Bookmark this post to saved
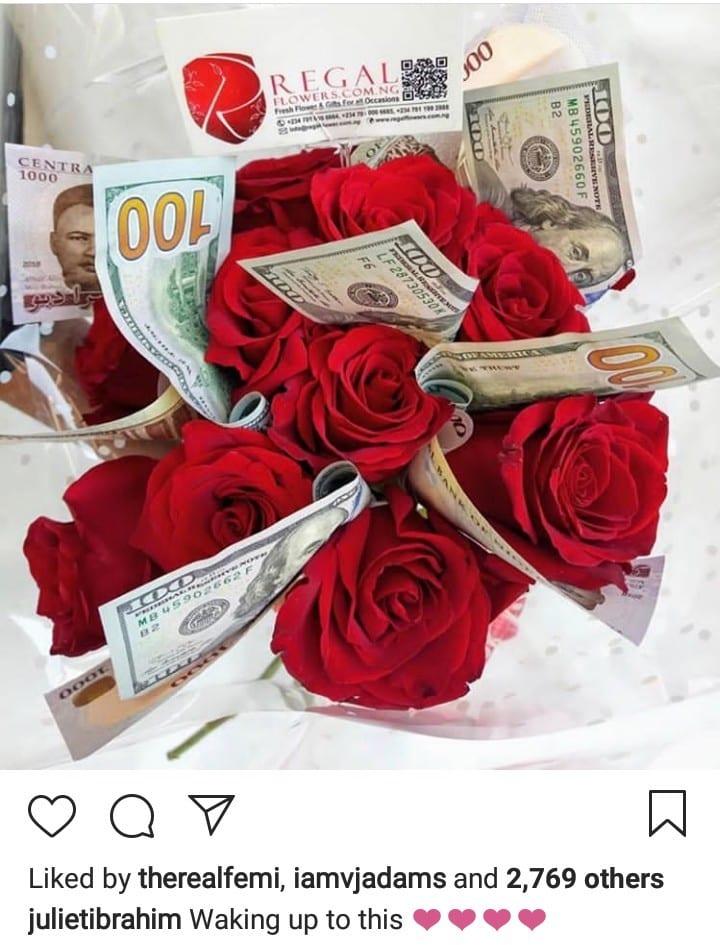The image size is (720, 945). tap(667, 813)
